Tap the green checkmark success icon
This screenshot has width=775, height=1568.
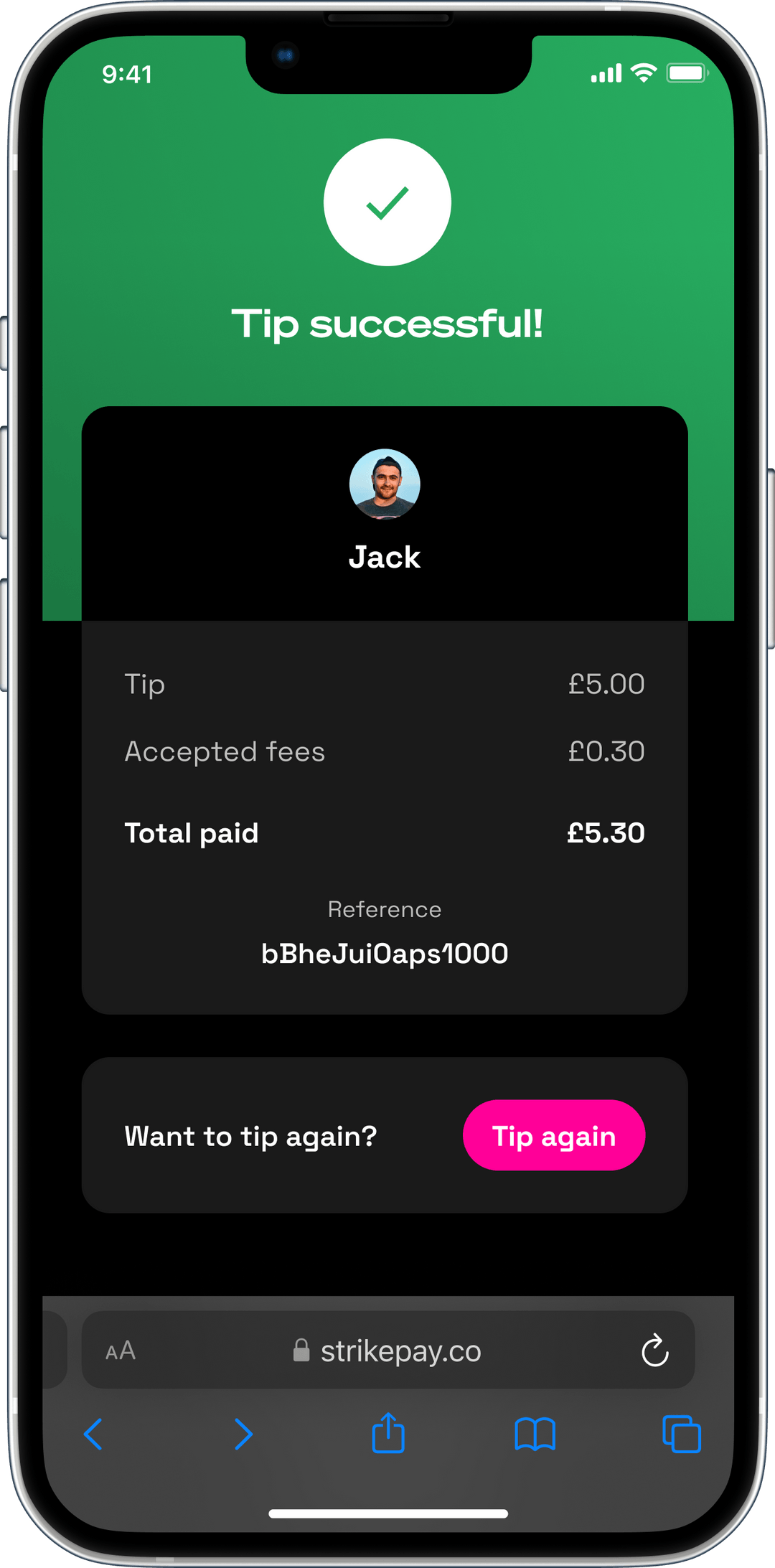coord(387,202)
